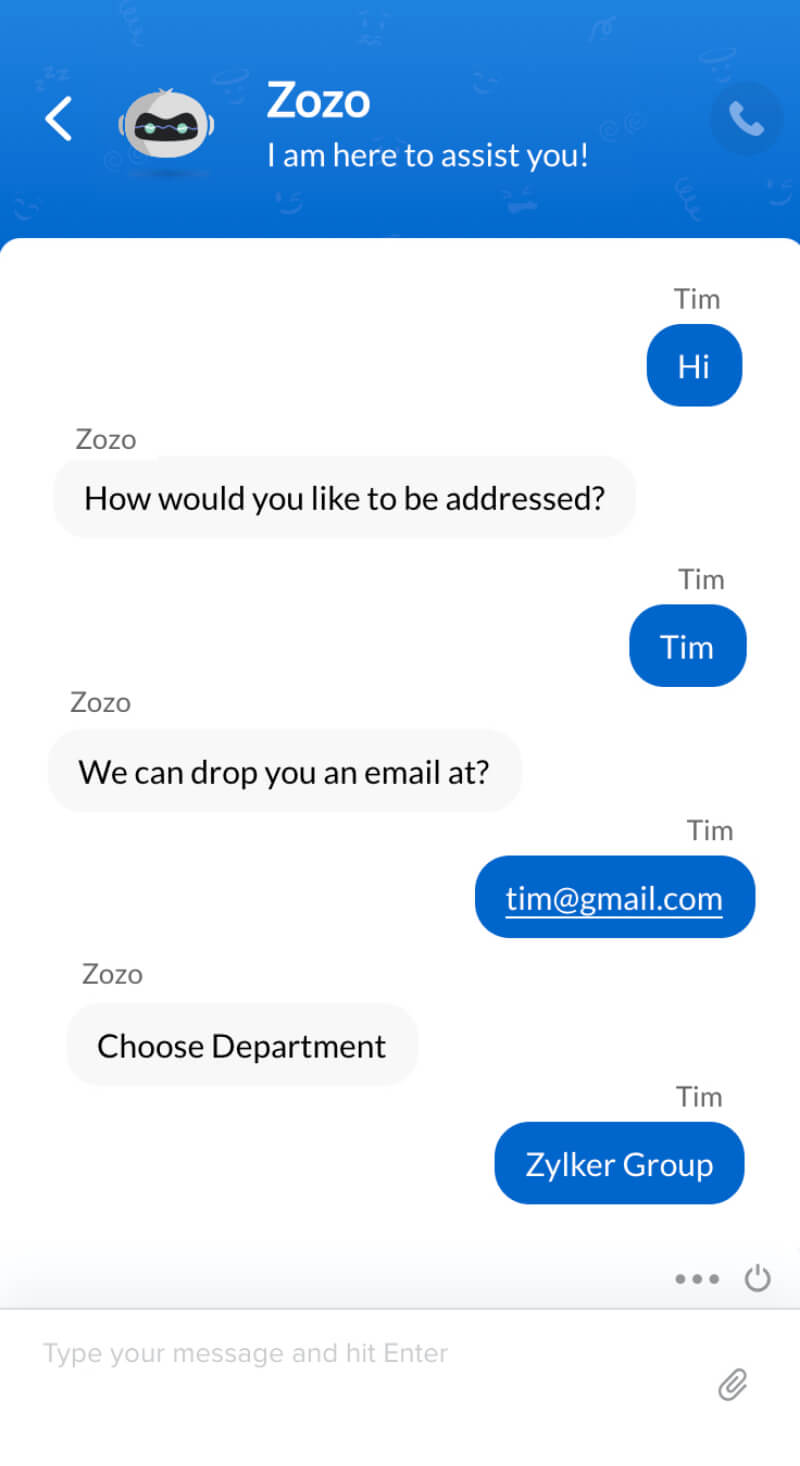
Task: End the chat with the power icon
Action: 757,1279
